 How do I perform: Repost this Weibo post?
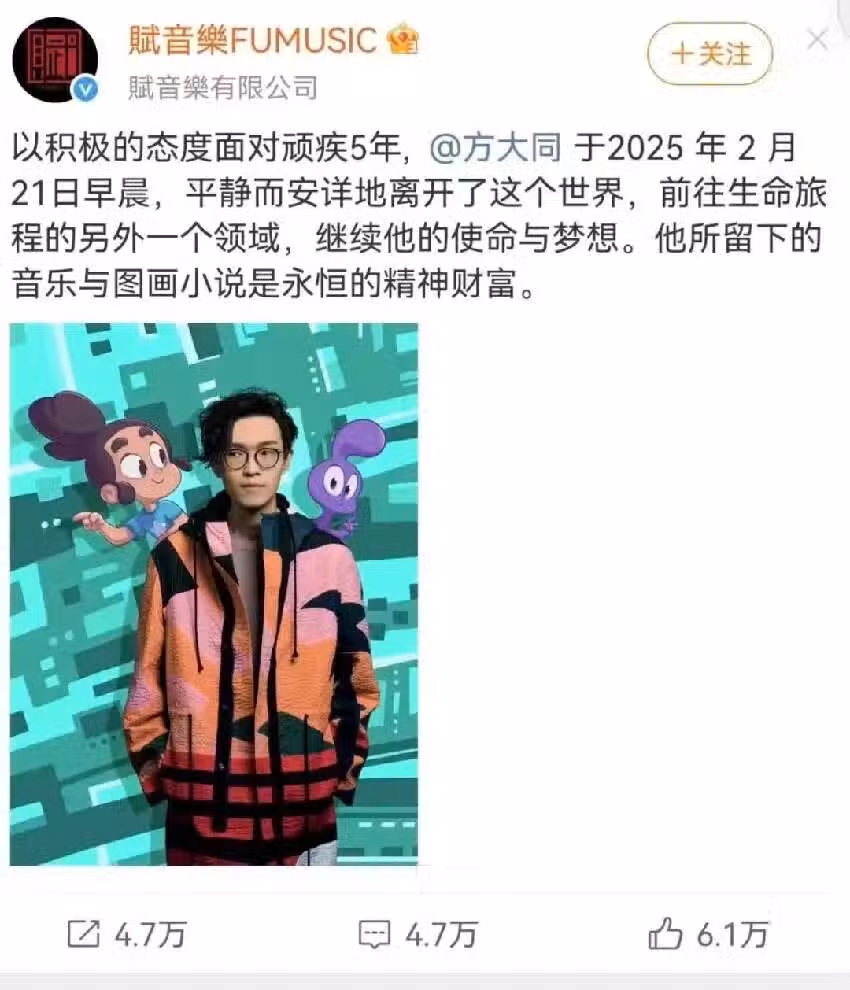click(126, 935)
